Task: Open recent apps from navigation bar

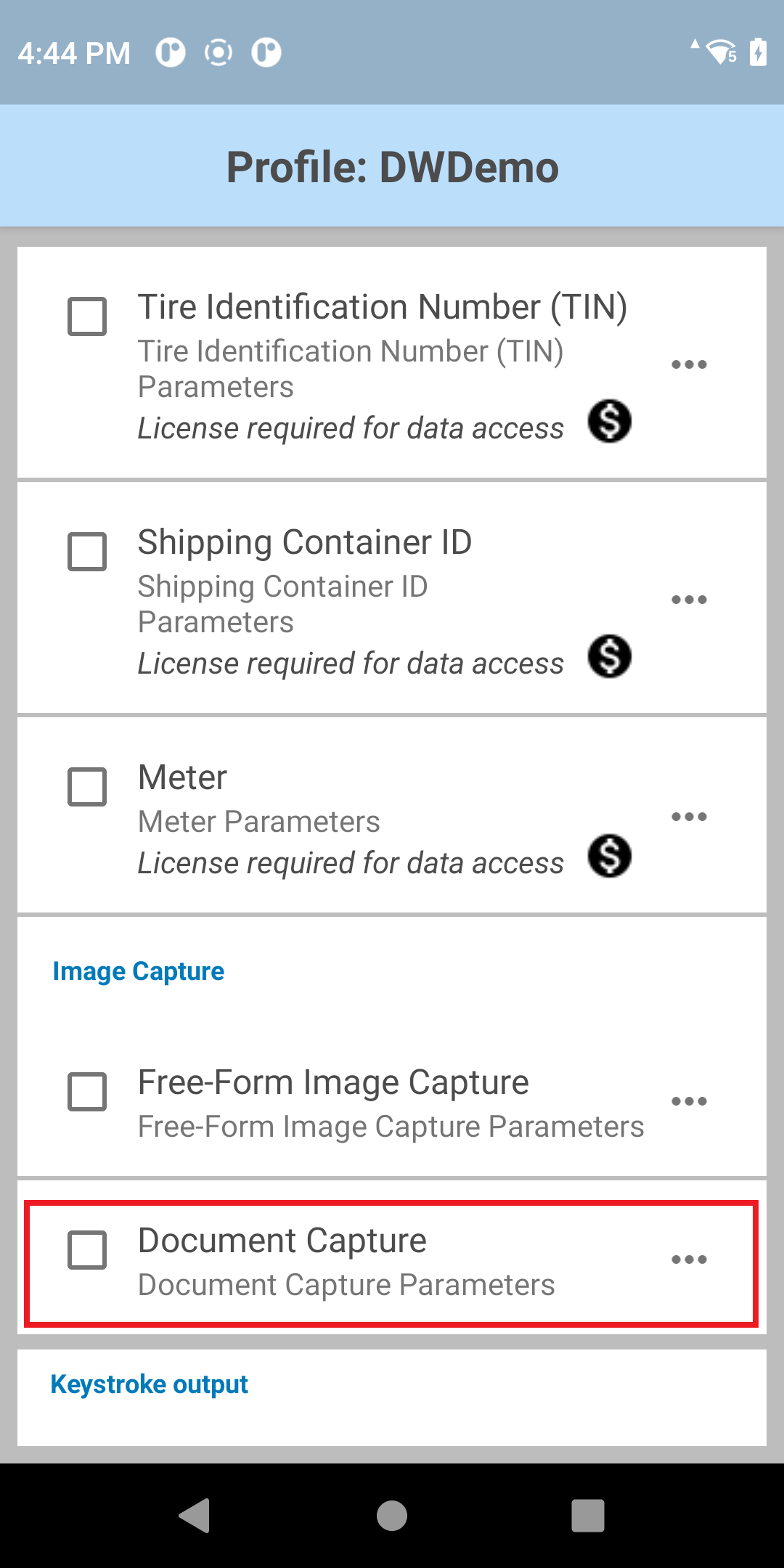Action: pyautogui.click(x=588, y=1516)
